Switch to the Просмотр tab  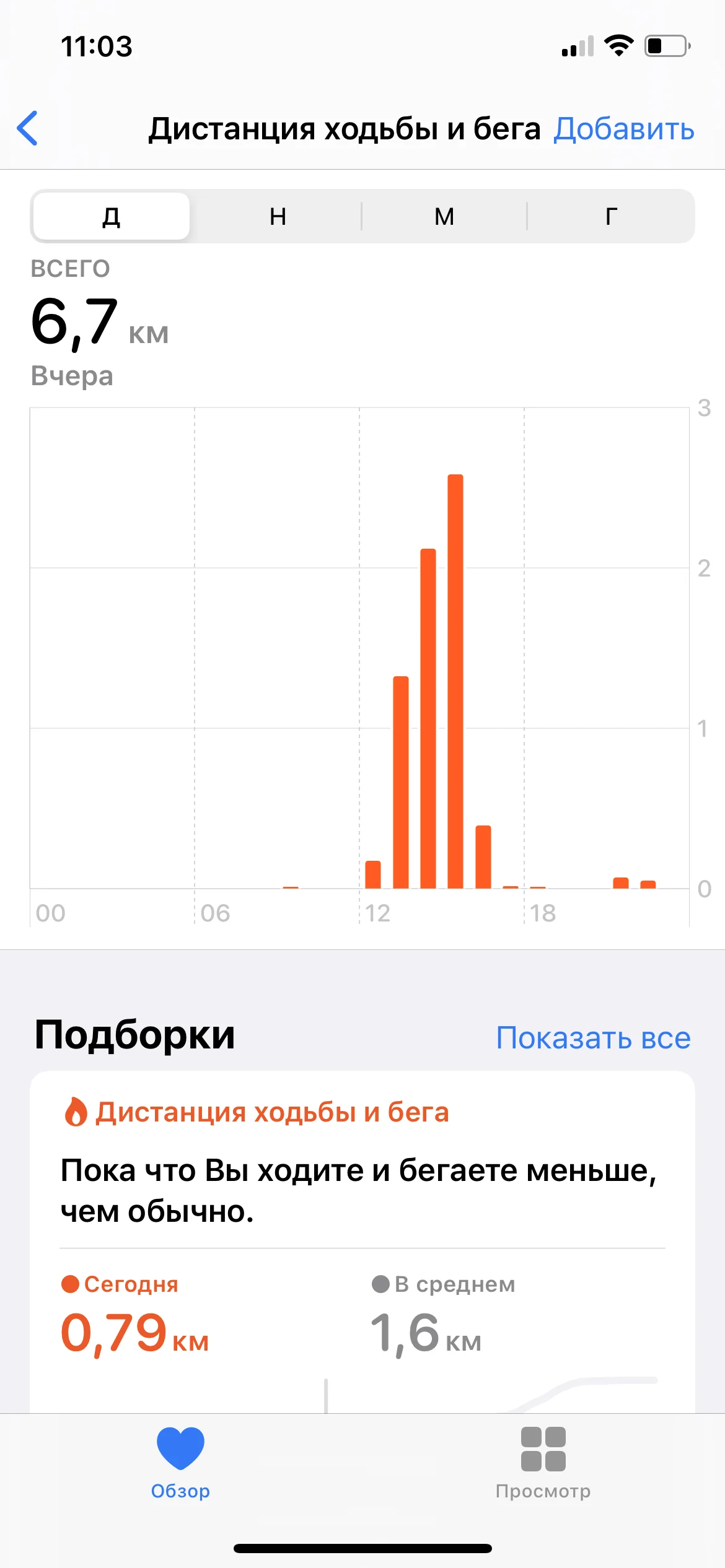click(543, 1463)
